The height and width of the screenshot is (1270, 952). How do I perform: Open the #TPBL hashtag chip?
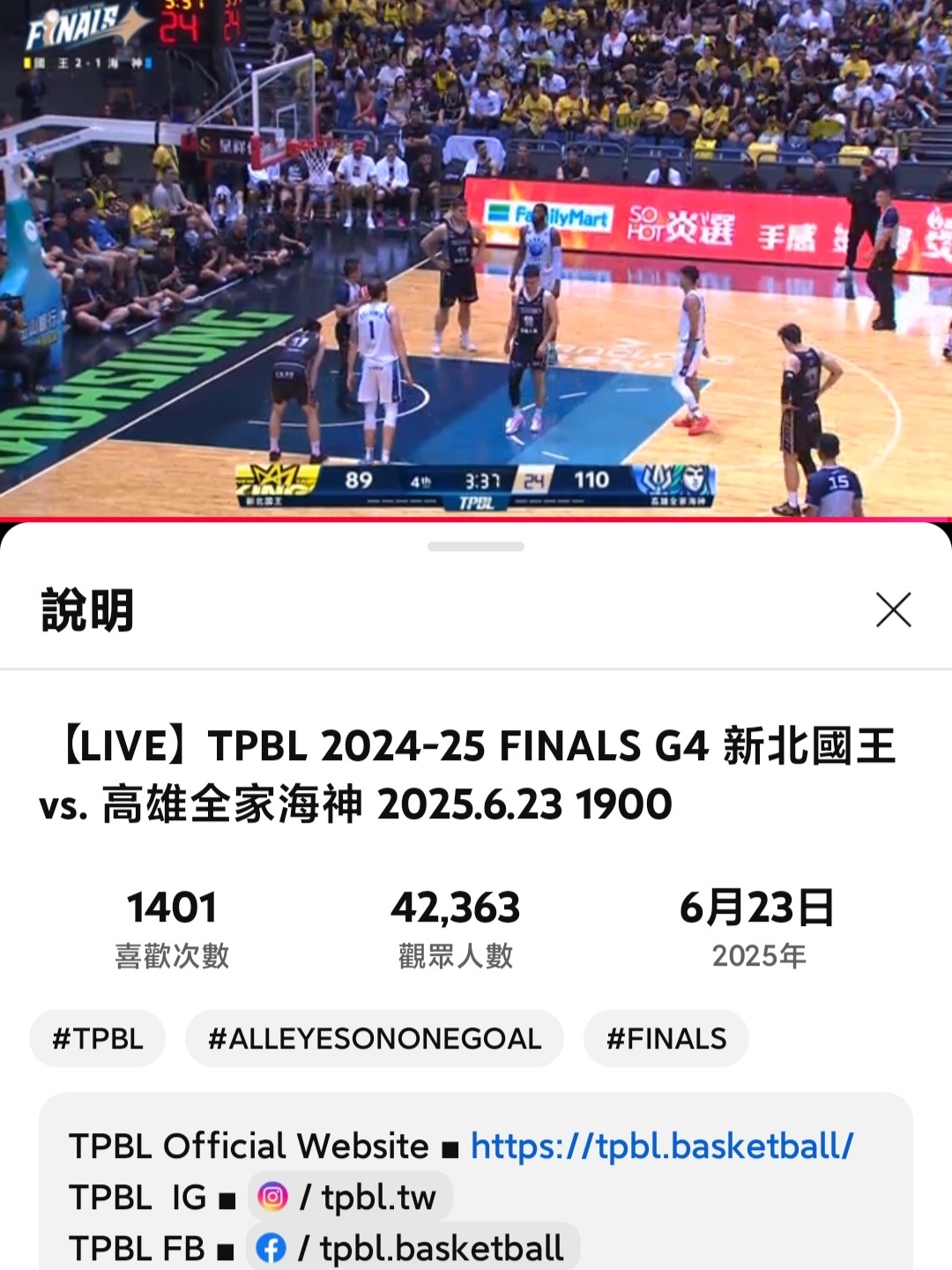[97, 1038]
